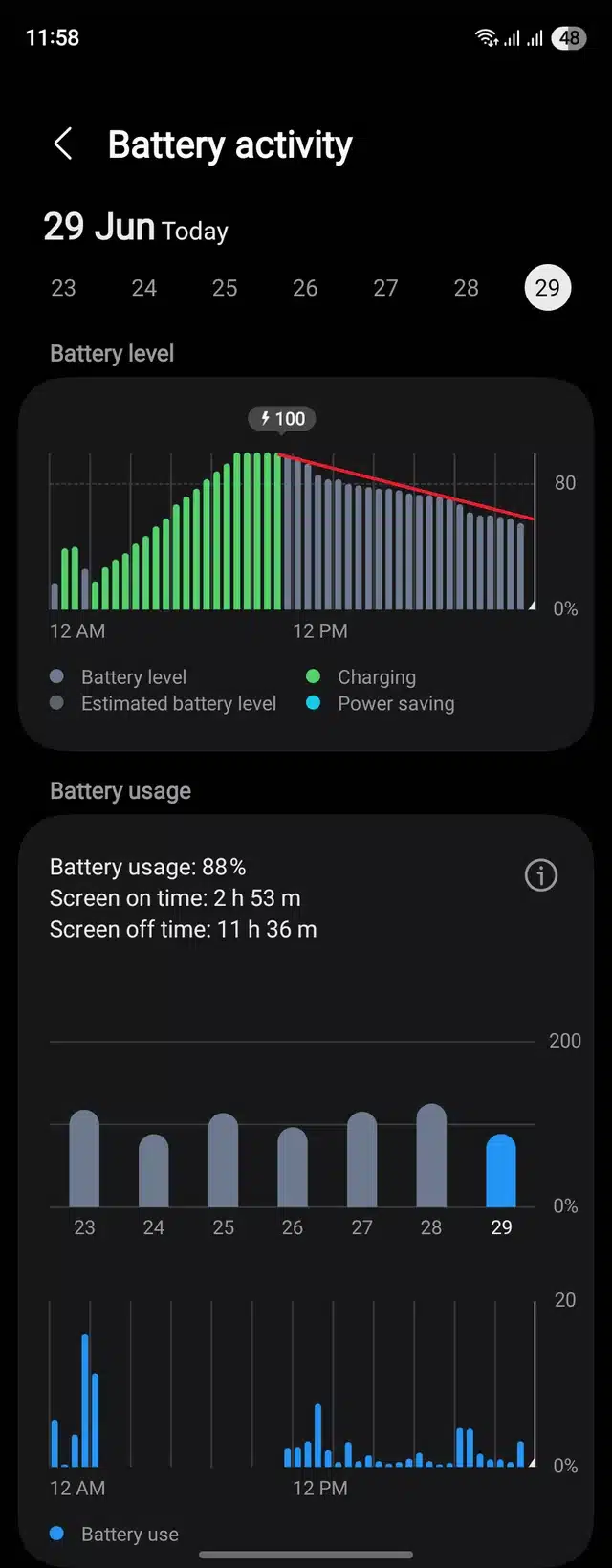Open the battery usage info icon
Viewport: 612px width, 1568px height.
pyautogui.click(x=541, y=874)
